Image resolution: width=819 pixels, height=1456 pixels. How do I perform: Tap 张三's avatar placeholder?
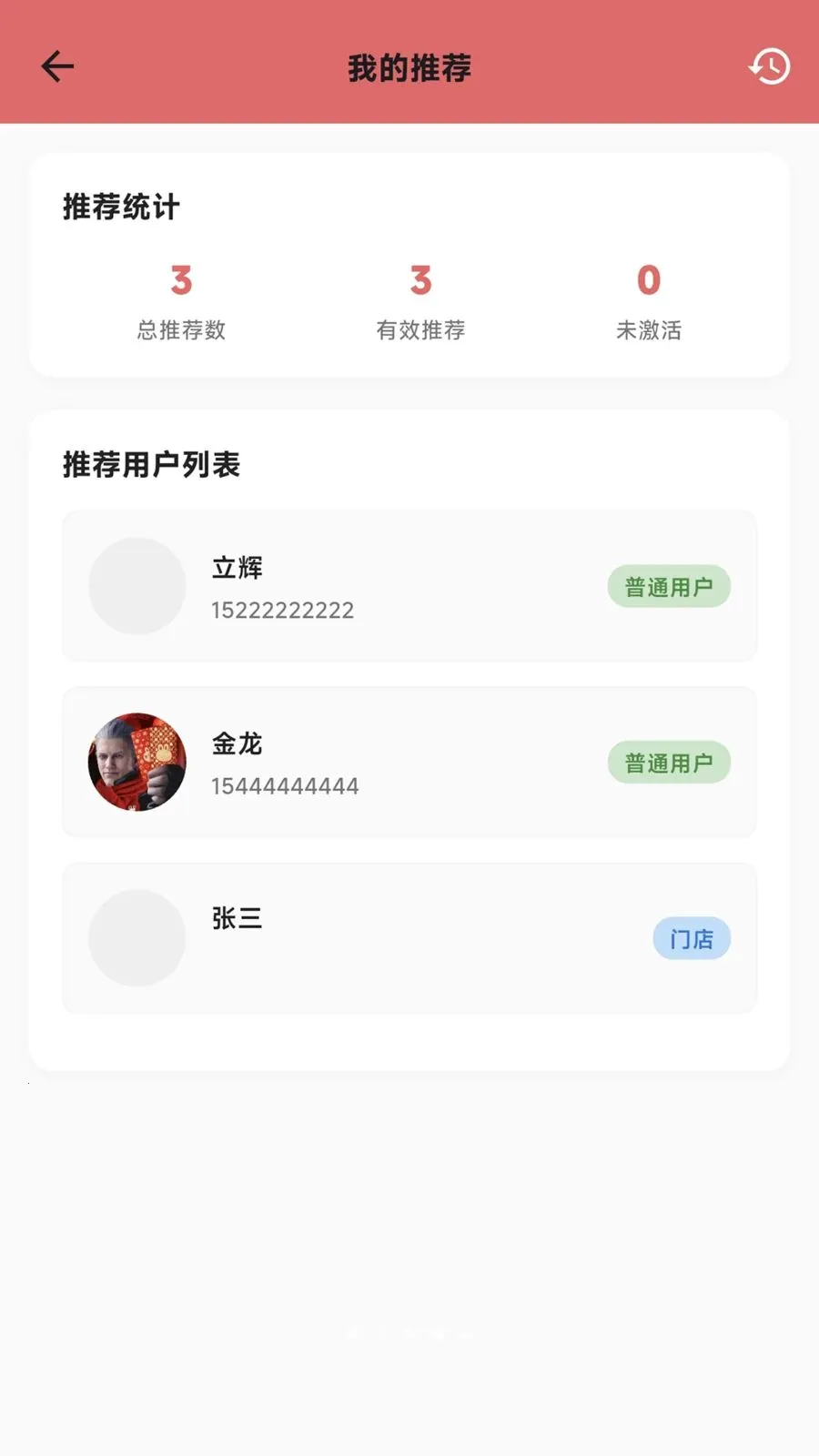[136, 937]
